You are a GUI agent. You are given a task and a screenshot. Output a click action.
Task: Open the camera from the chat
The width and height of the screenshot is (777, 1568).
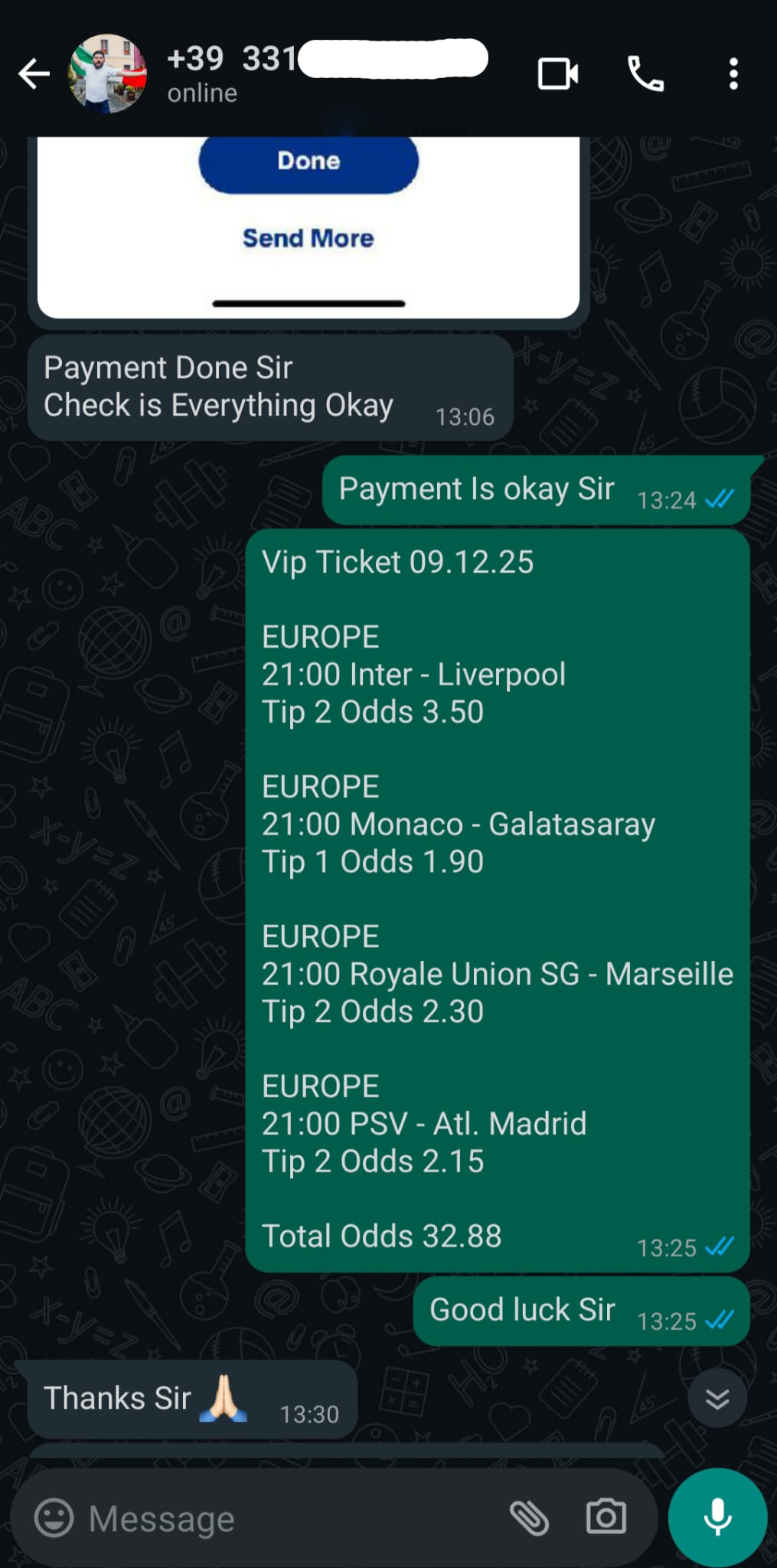(606, 1517)
